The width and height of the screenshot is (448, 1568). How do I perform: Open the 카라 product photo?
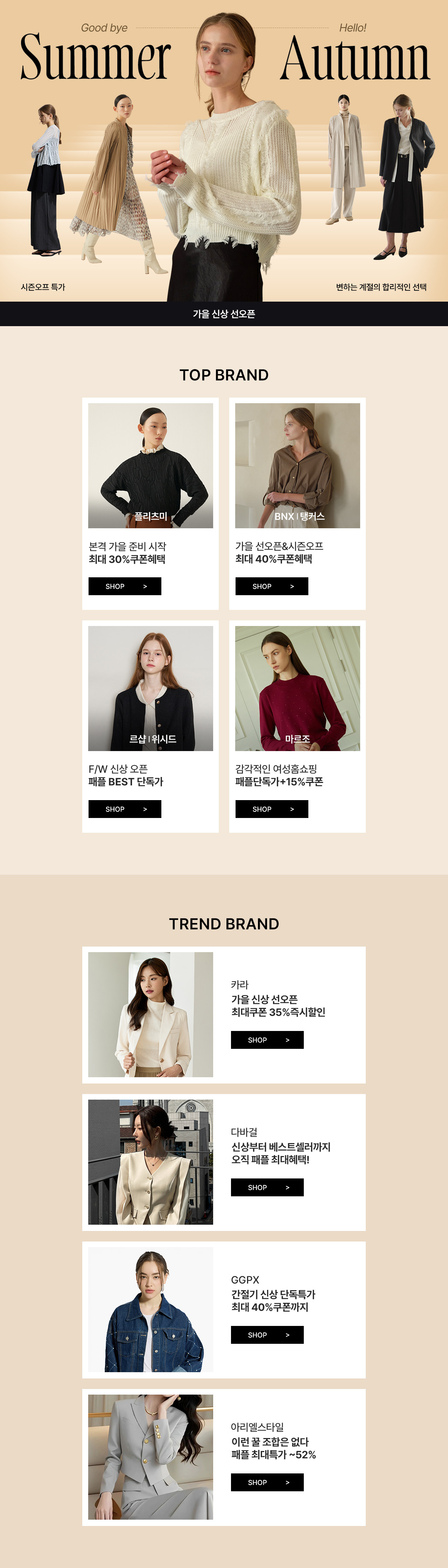pyautogui.click(x=150, y=1015)
